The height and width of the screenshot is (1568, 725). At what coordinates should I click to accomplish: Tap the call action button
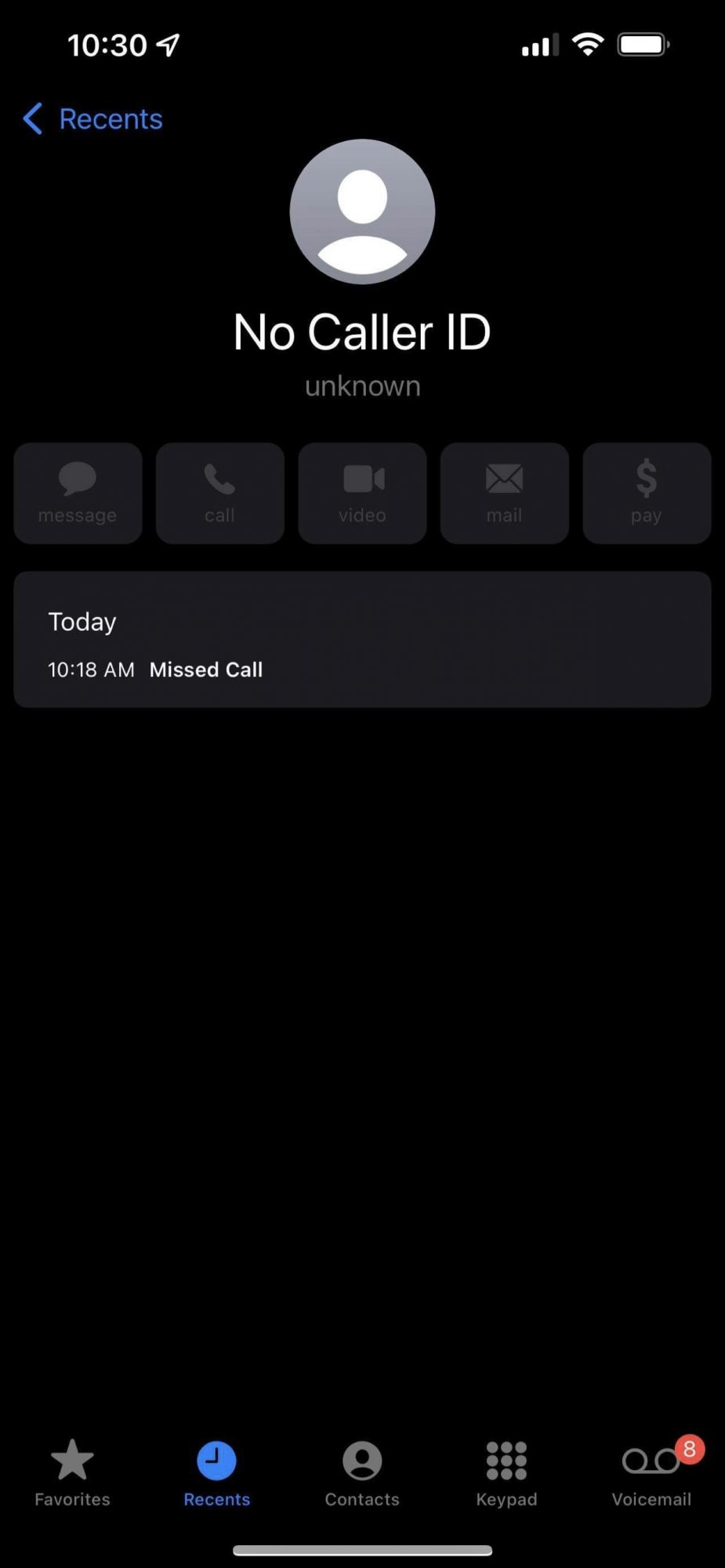point(219,493)
